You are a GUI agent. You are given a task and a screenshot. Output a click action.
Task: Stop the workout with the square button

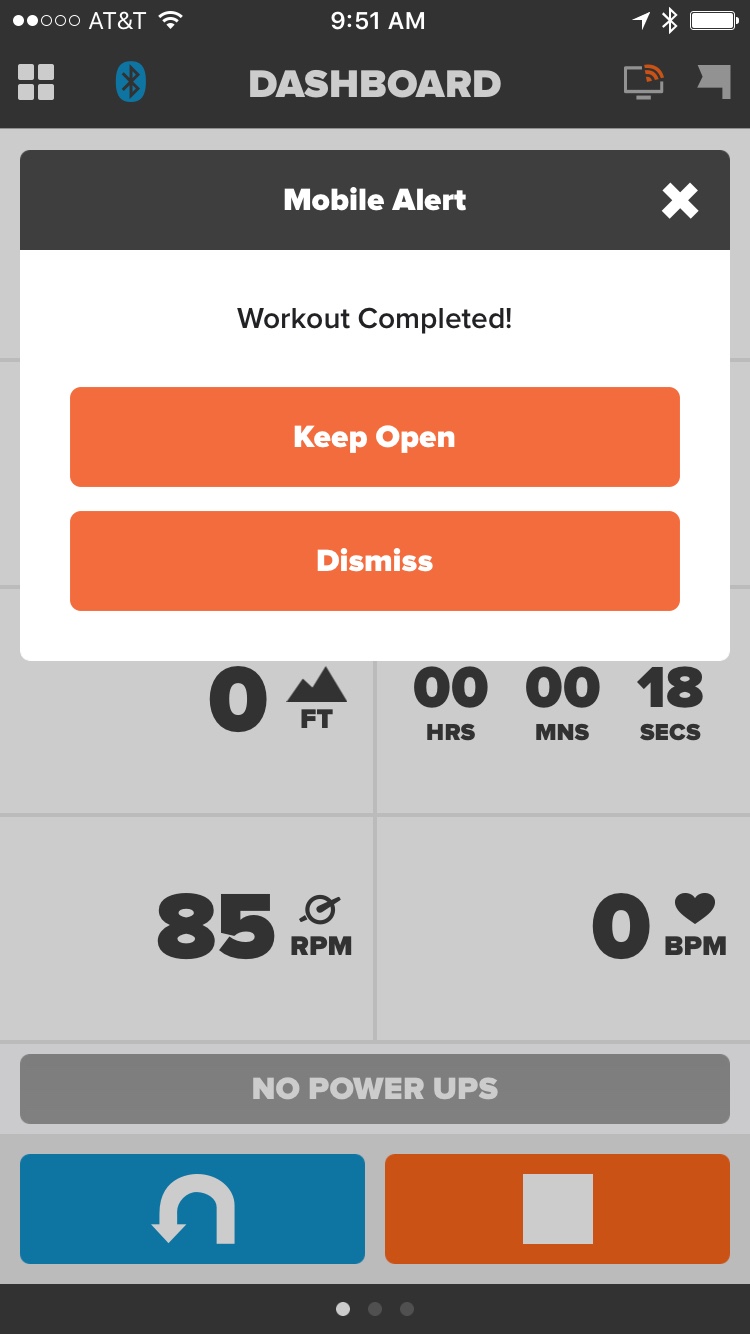tap(557, 1209)
